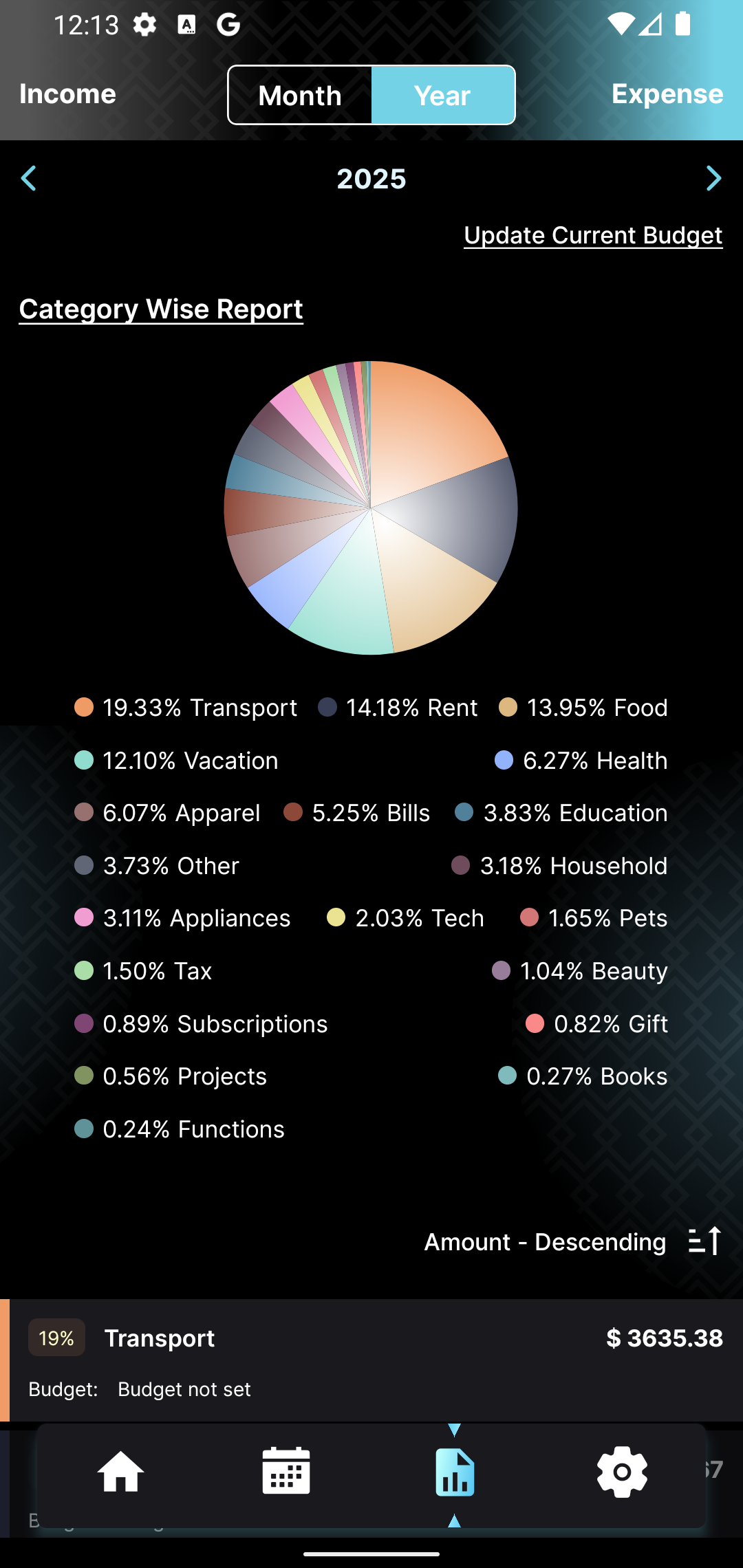Switch budget view to Year
This screenshot has width=743, height=1568.
[443, 95]
